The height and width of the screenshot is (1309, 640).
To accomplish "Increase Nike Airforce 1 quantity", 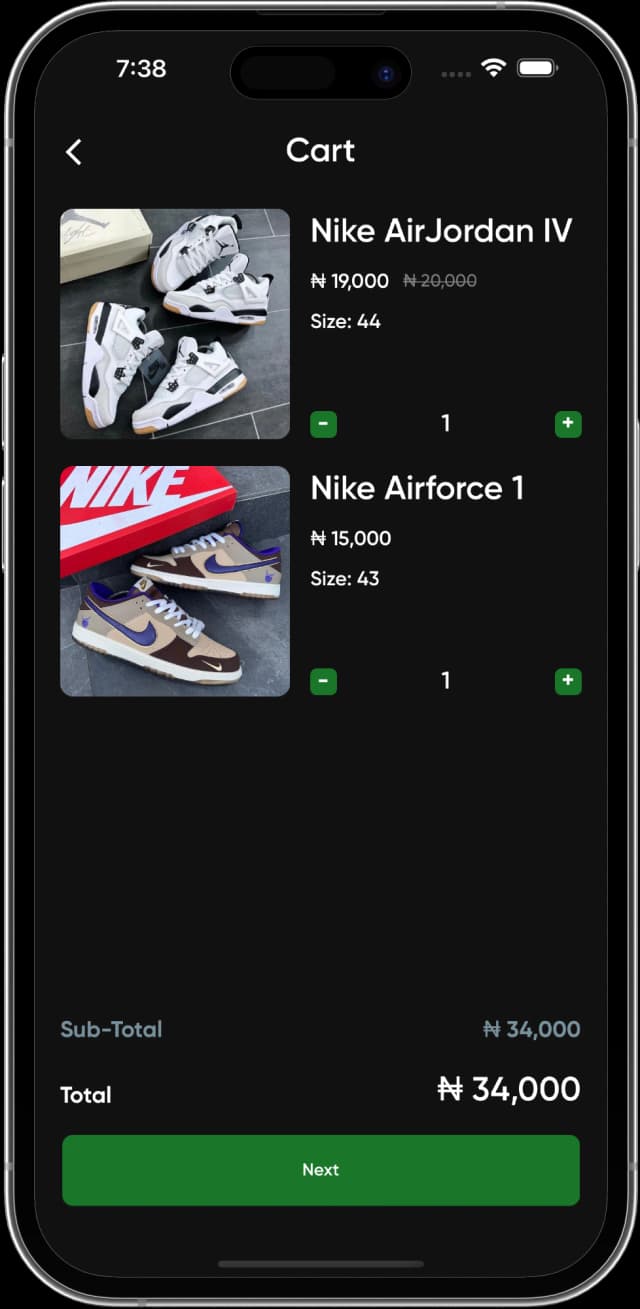I will 568,682.
